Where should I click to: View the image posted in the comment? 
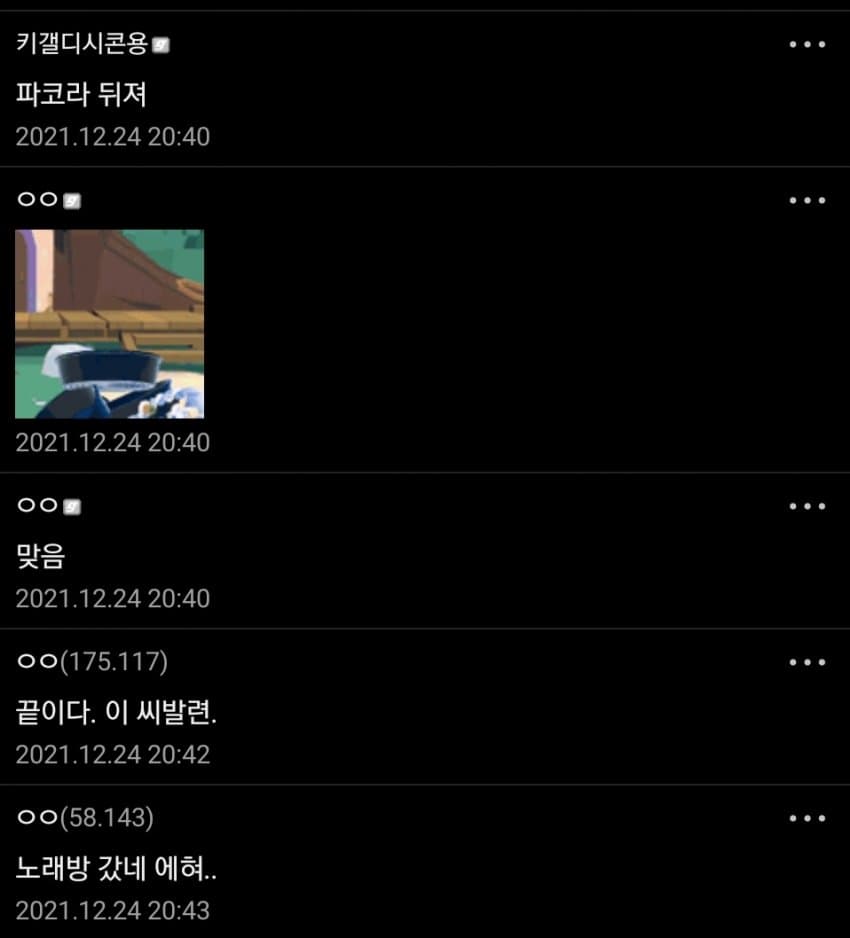110,324
